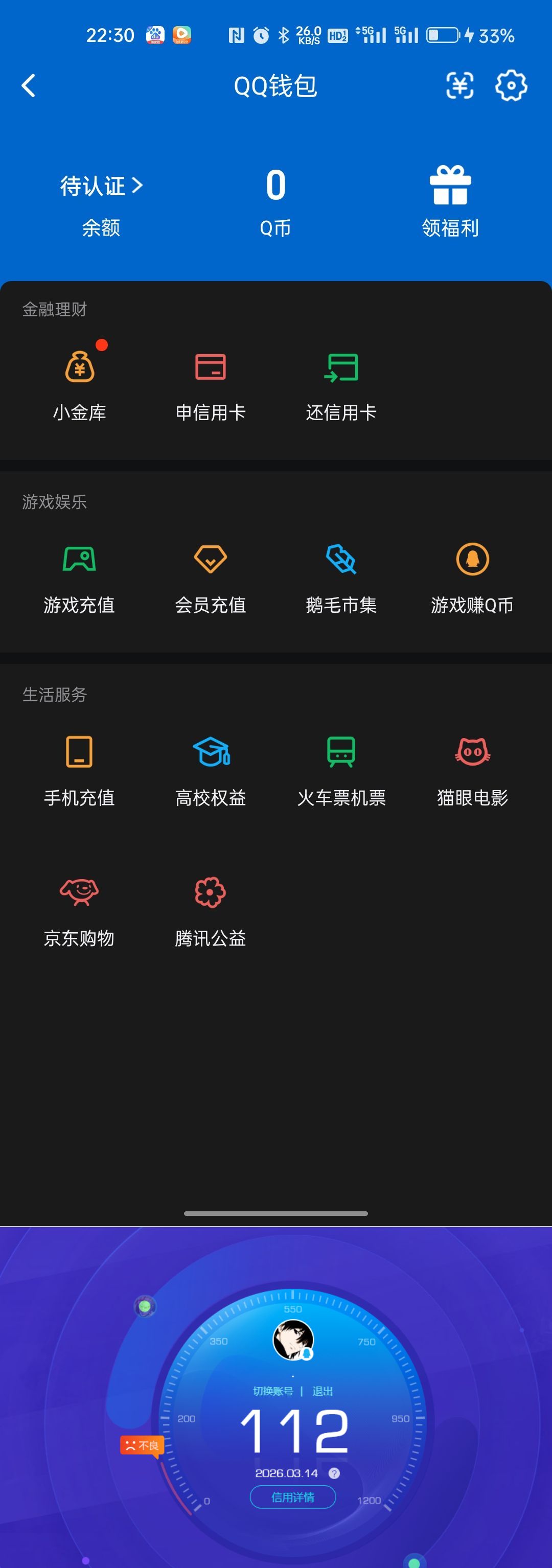552x1568 pixels.
Task: Book via 火车票机票
Action: (341, 769)
